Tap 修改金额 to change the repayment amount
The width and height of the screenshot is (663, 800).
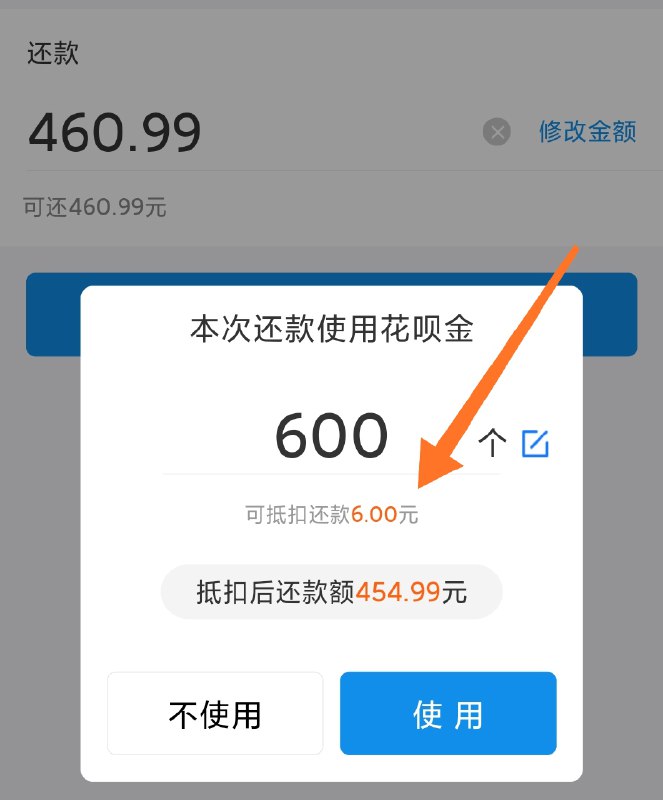587,131
